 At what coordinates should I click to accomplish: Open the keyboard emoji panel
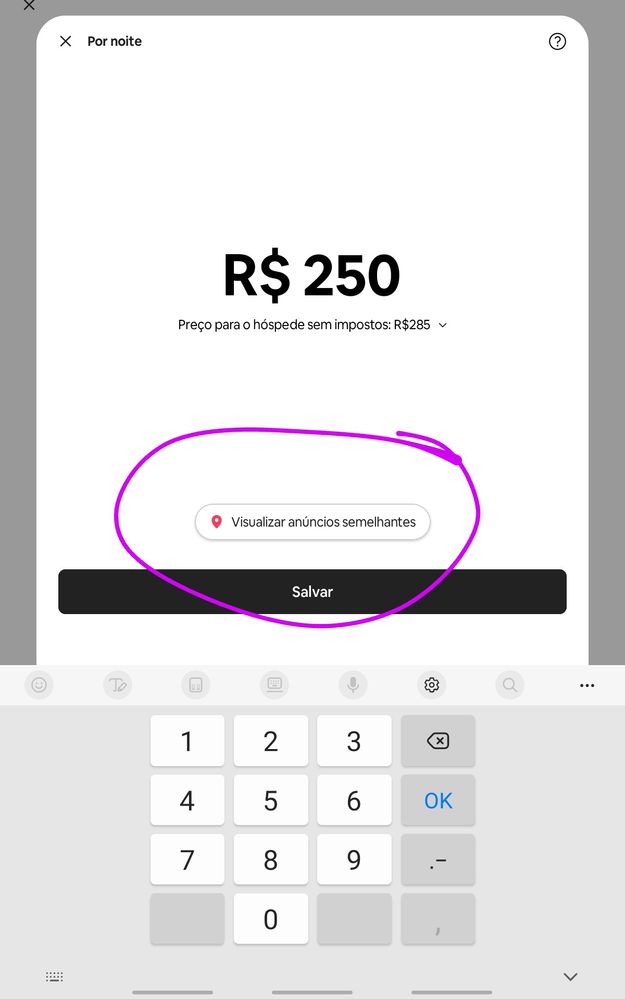coord(39,685)
